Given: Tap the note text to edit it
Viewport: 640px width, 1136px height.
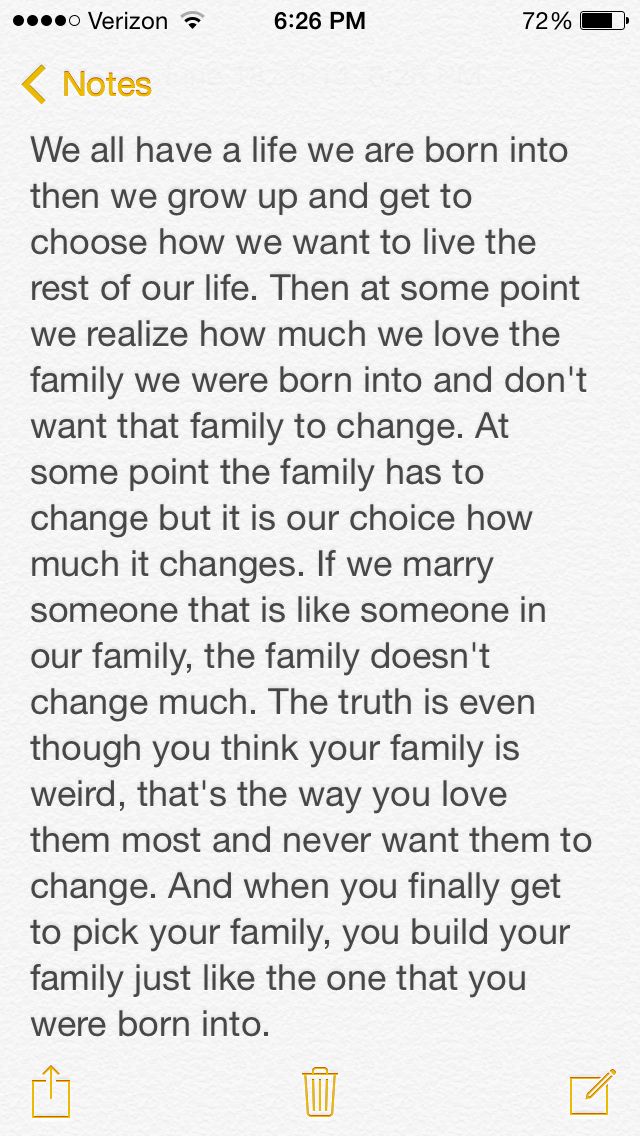Looking at the screenshot, I should (310, 587).
